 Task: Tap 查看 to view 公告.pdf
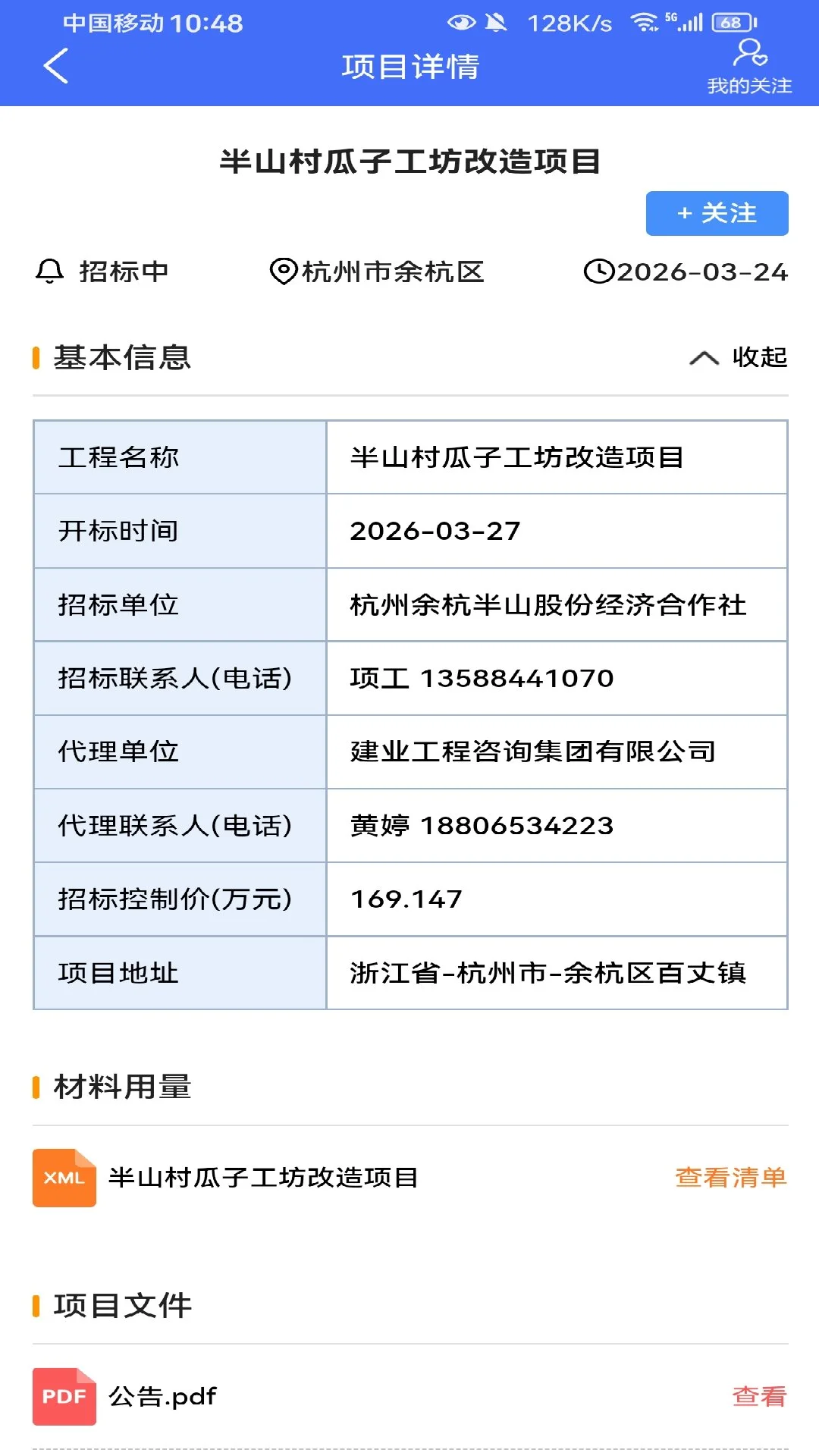point(759,1396)
